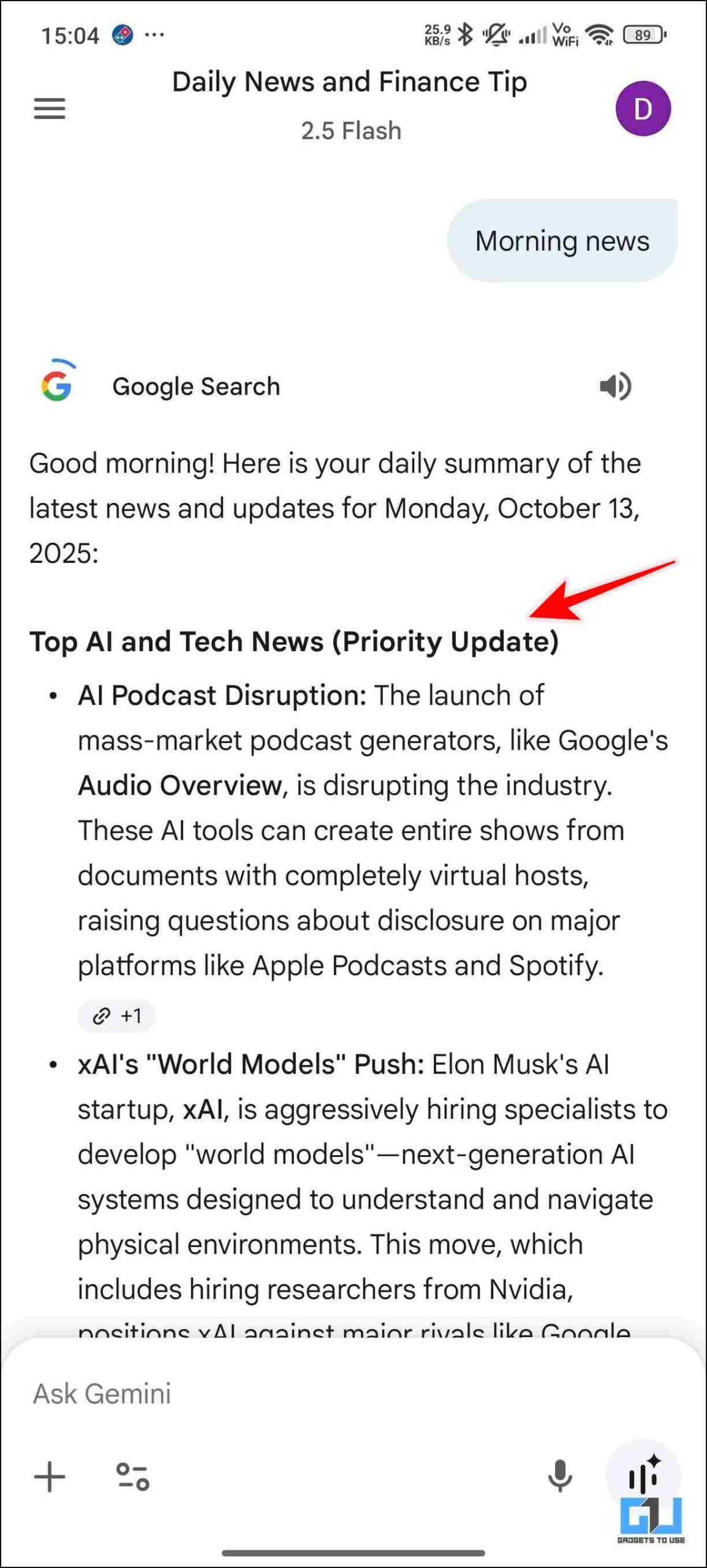This screenshot has height=1568, width=707.
Task: Open the hamburger menu drawer
Action: point(50,108)
